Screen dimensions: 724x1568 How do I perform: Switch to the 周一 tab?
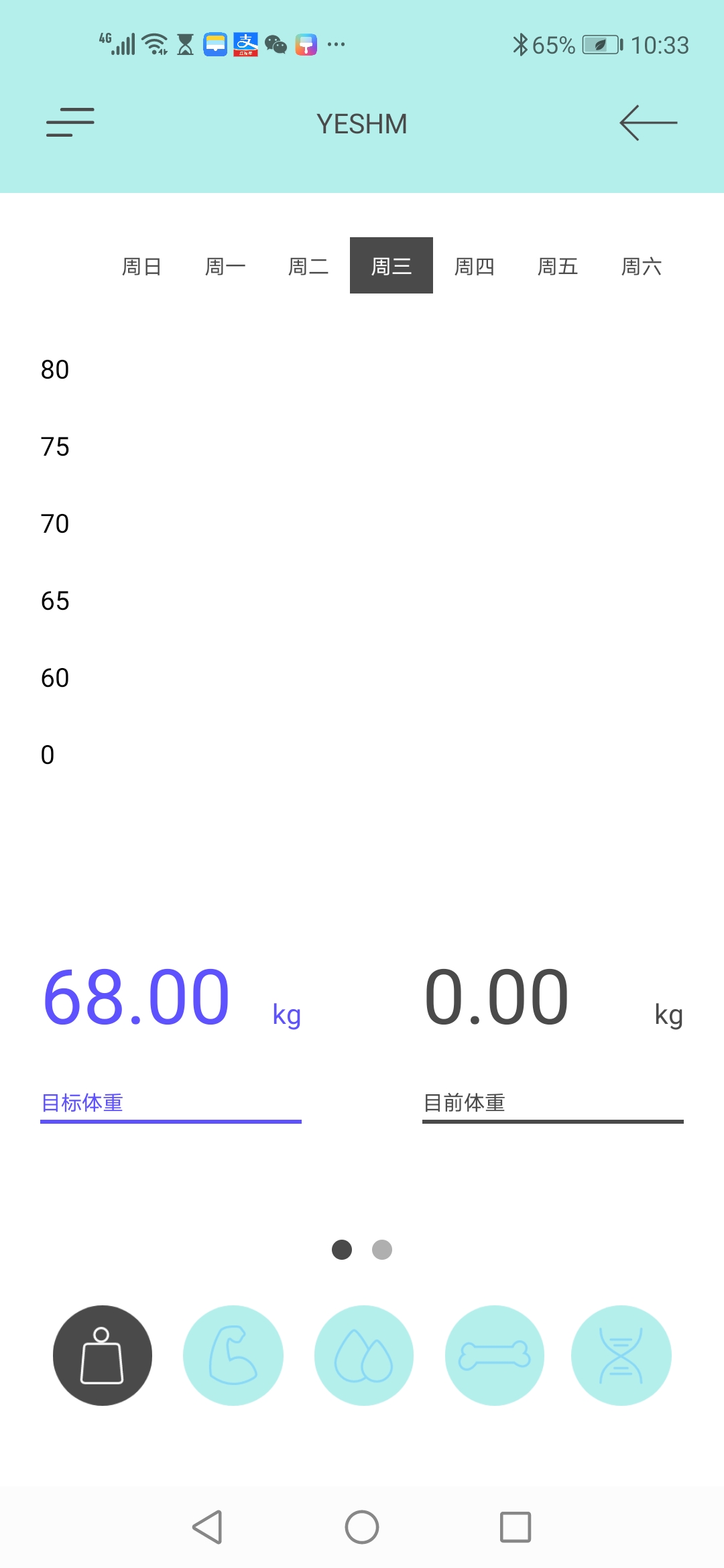(x=225, y=266)
